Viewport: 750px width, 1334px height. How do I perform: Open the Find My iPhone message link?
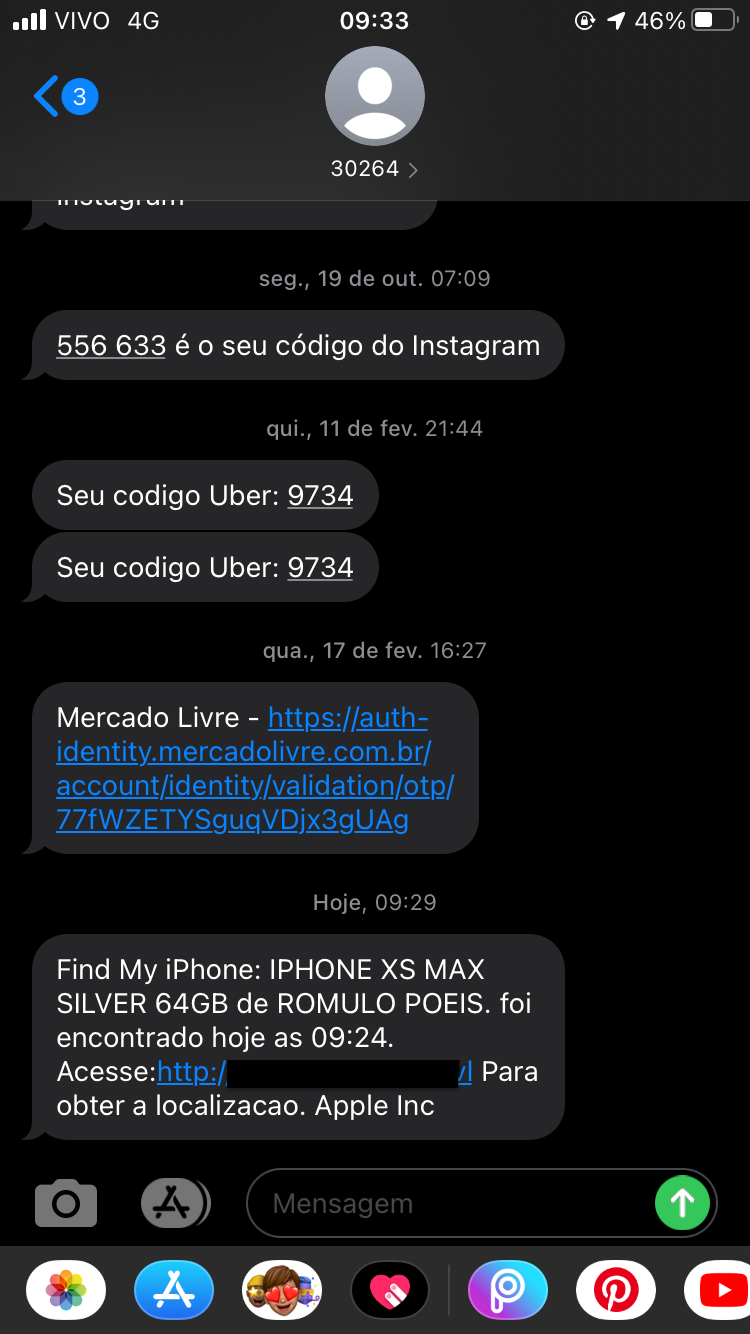coord(188,1073)
